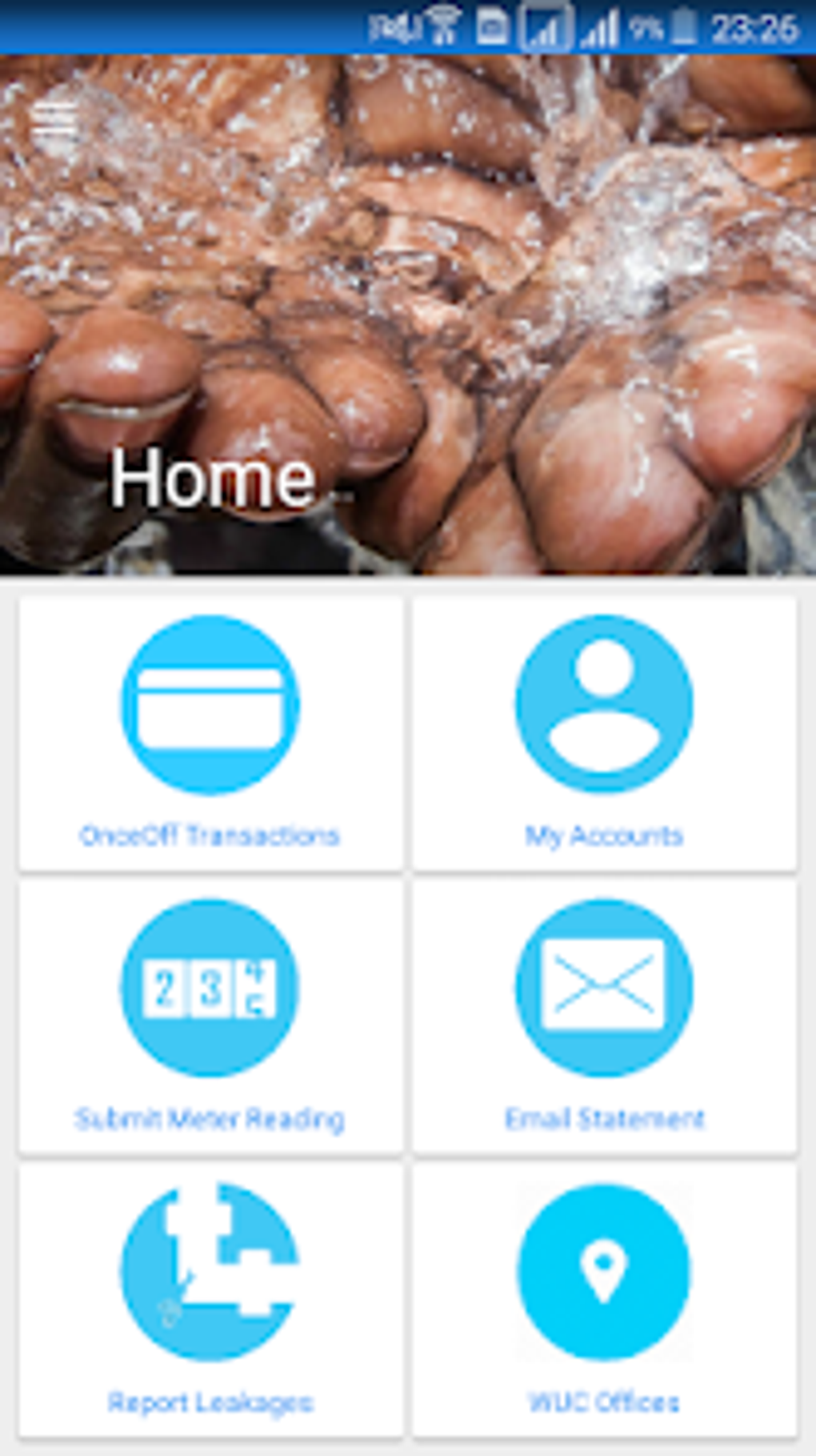Tap Report Leakages

(x=210, y=1298)
